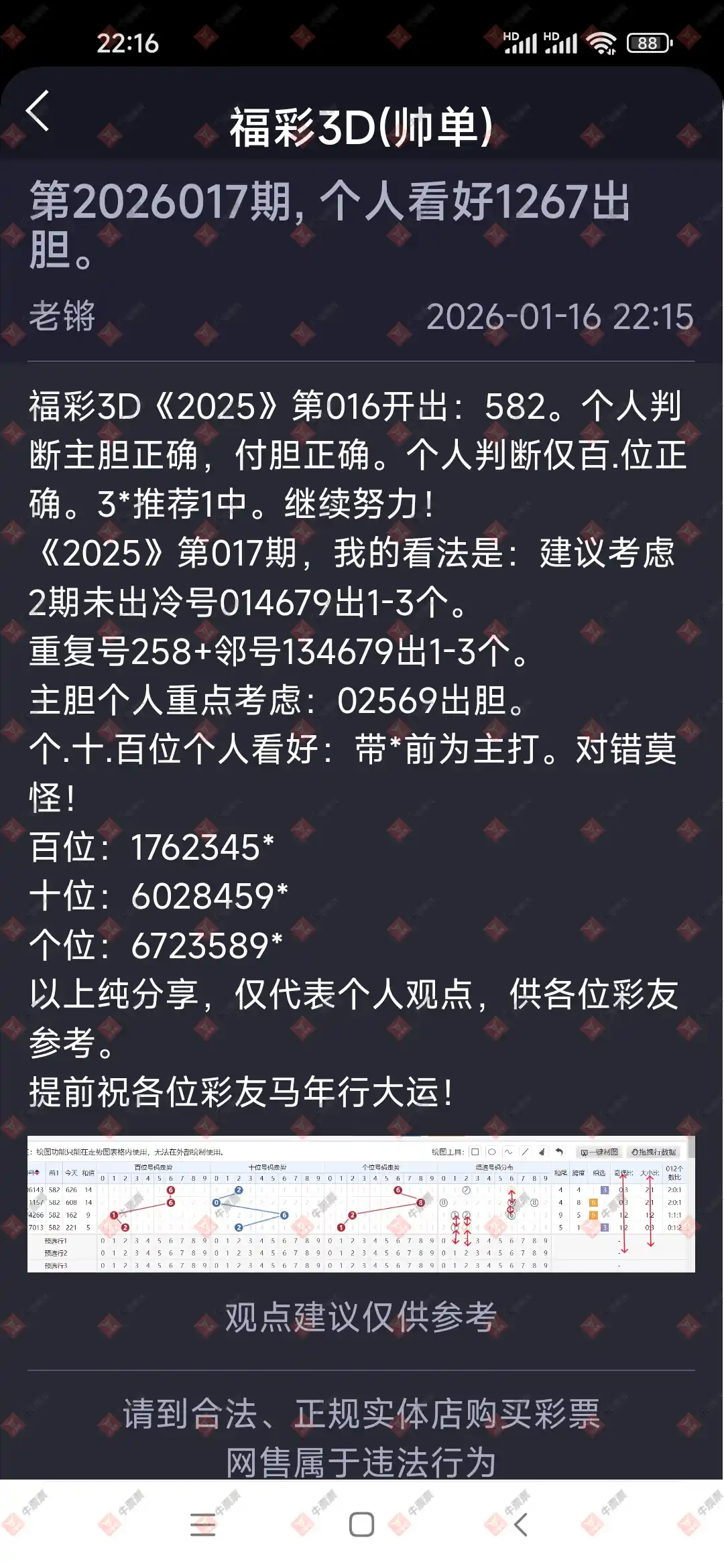This screenshot has height=1568, width=724.
Task: Select the straight line drawing tool
Action: point(524,1152)
